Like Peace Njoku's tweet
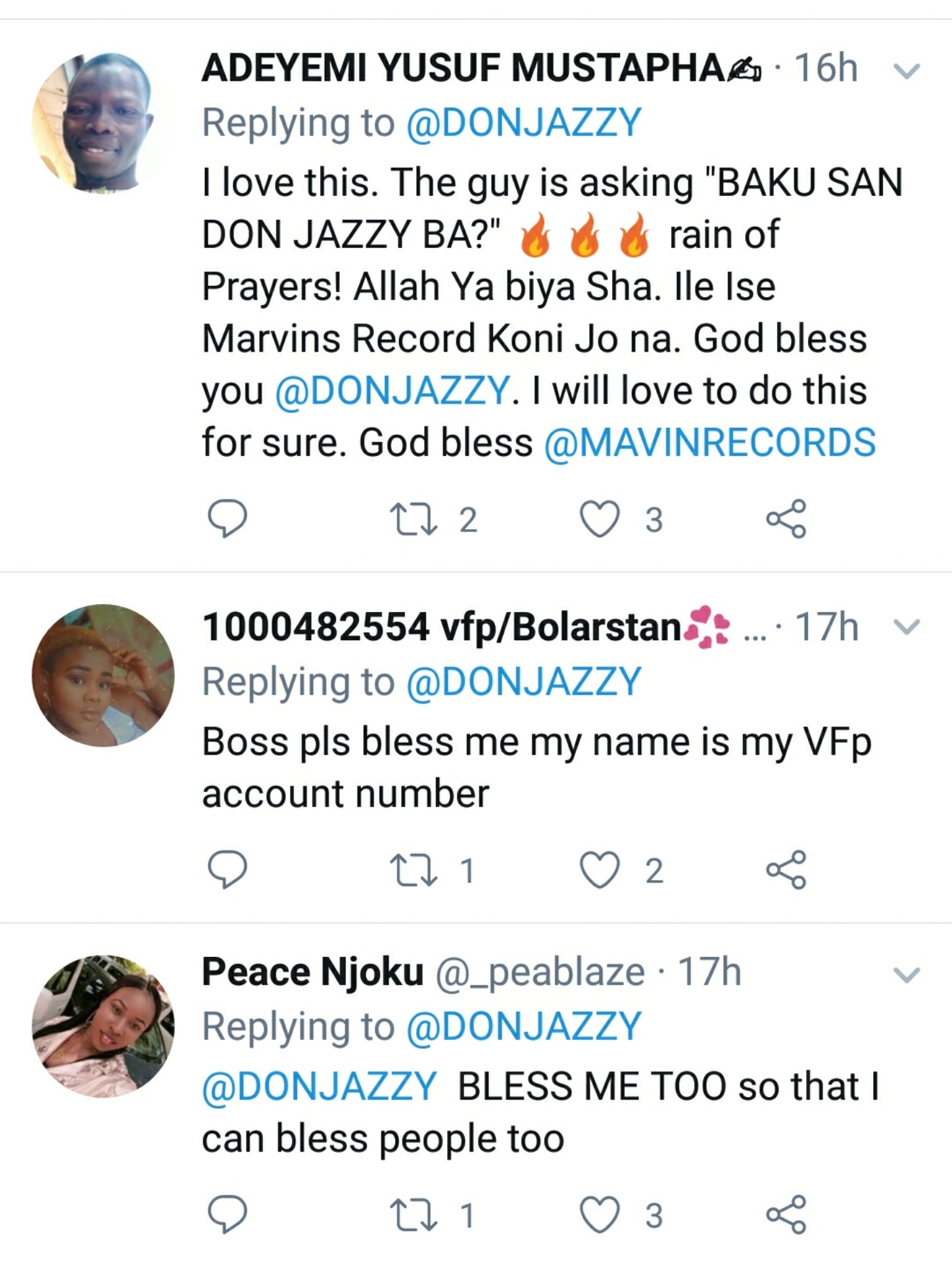 600,1214
